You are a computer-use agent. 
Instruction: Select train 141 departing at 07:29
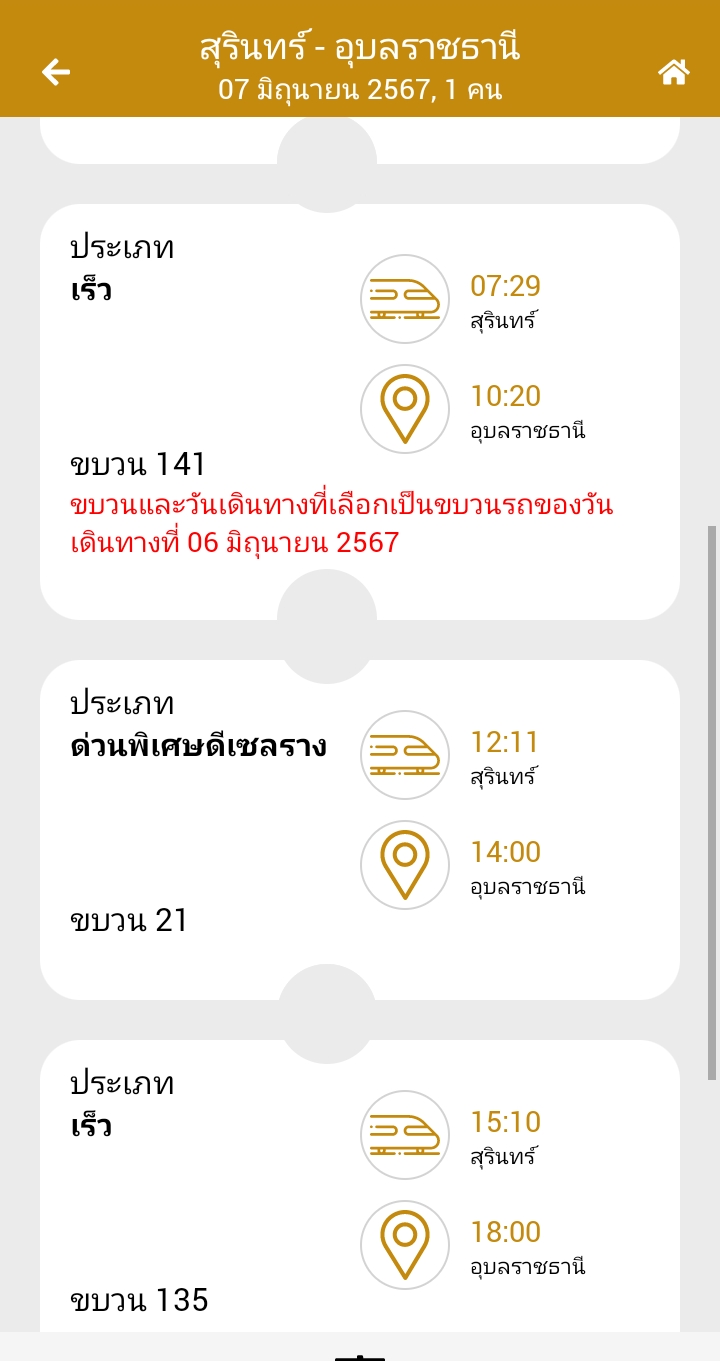[360, 412]
